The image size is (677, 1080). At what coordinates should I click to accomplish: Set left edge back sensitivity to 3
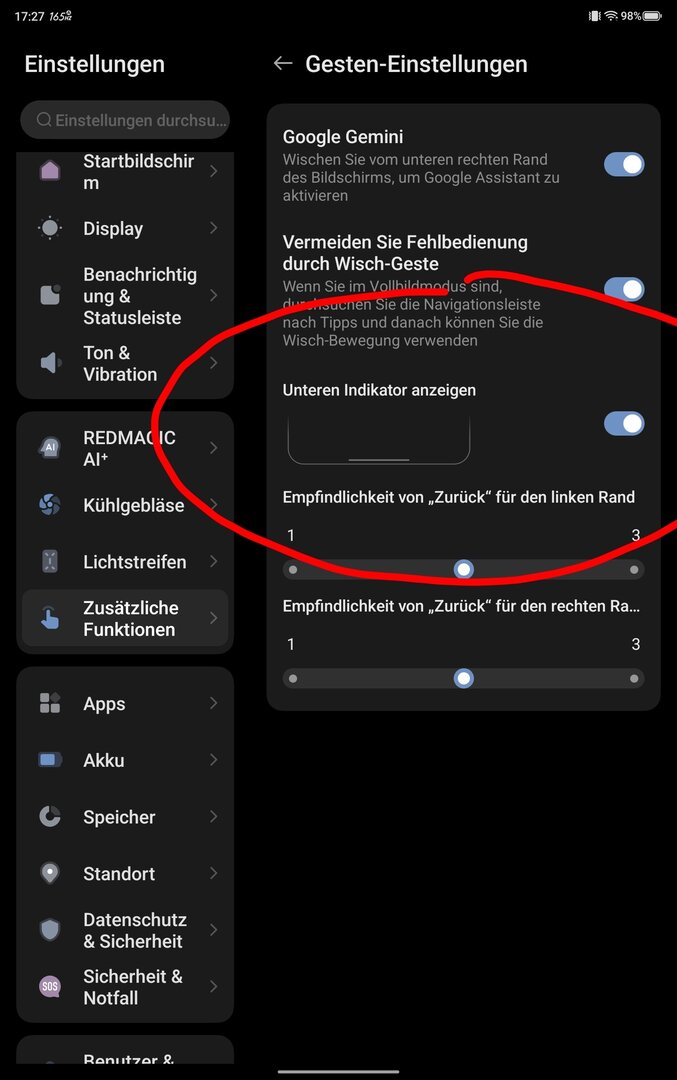click(634, 570)
